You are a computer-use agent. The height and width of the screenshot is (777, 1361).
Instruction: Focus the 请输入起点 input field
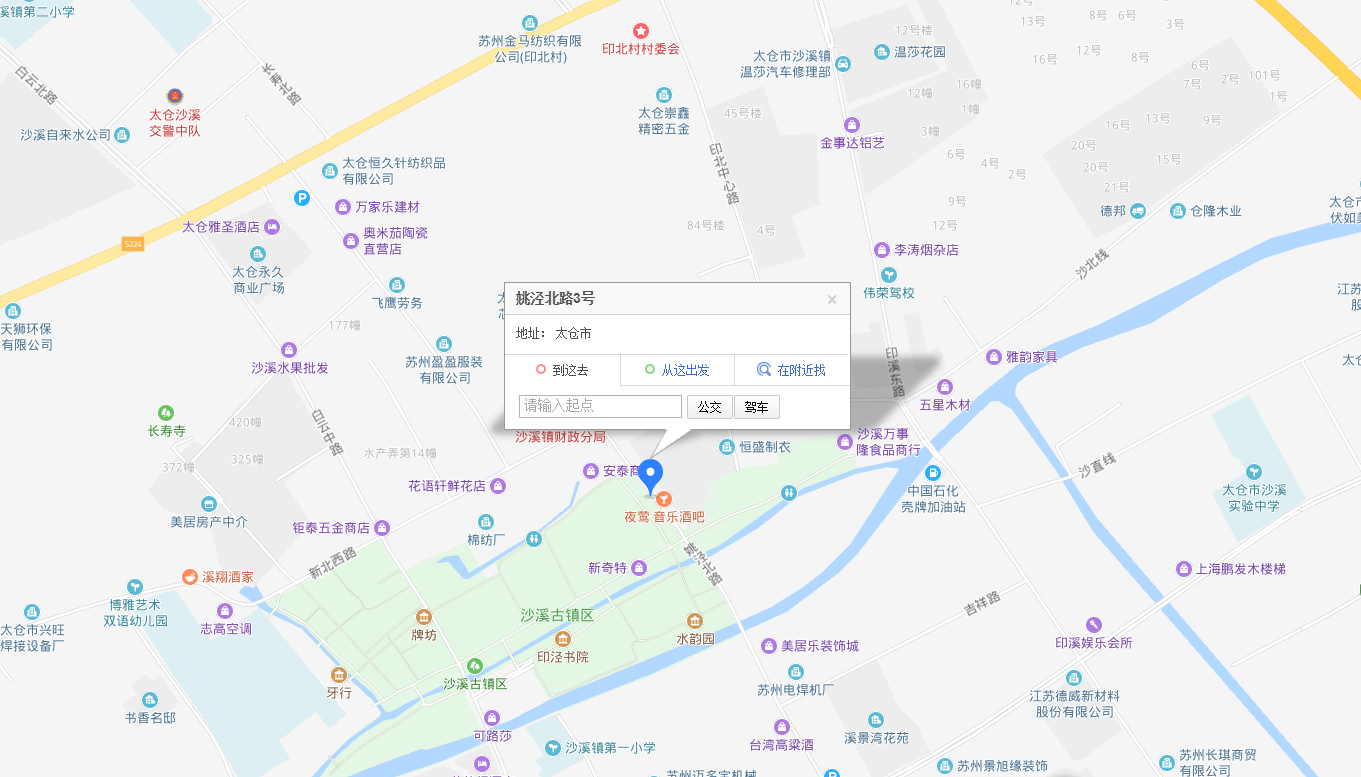point(600,406)
